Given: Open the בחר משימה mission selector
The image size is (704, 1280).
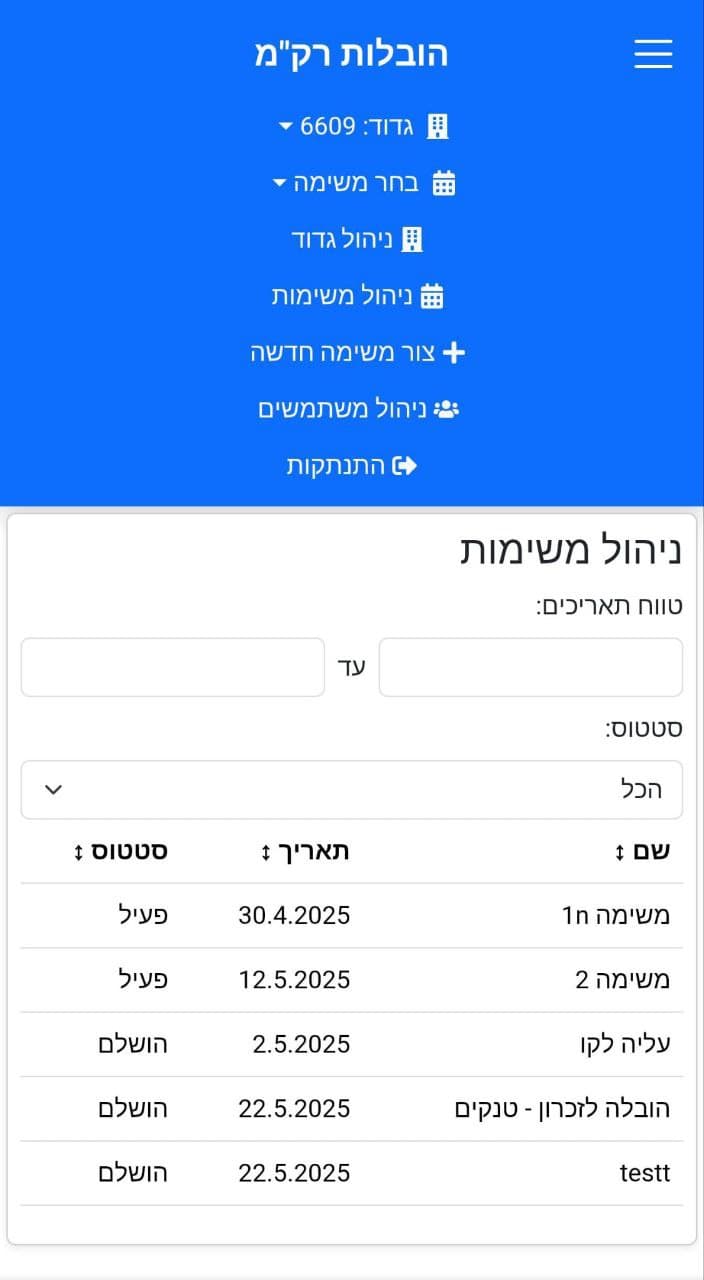Looking at the screenshot, I should (363, 183).
